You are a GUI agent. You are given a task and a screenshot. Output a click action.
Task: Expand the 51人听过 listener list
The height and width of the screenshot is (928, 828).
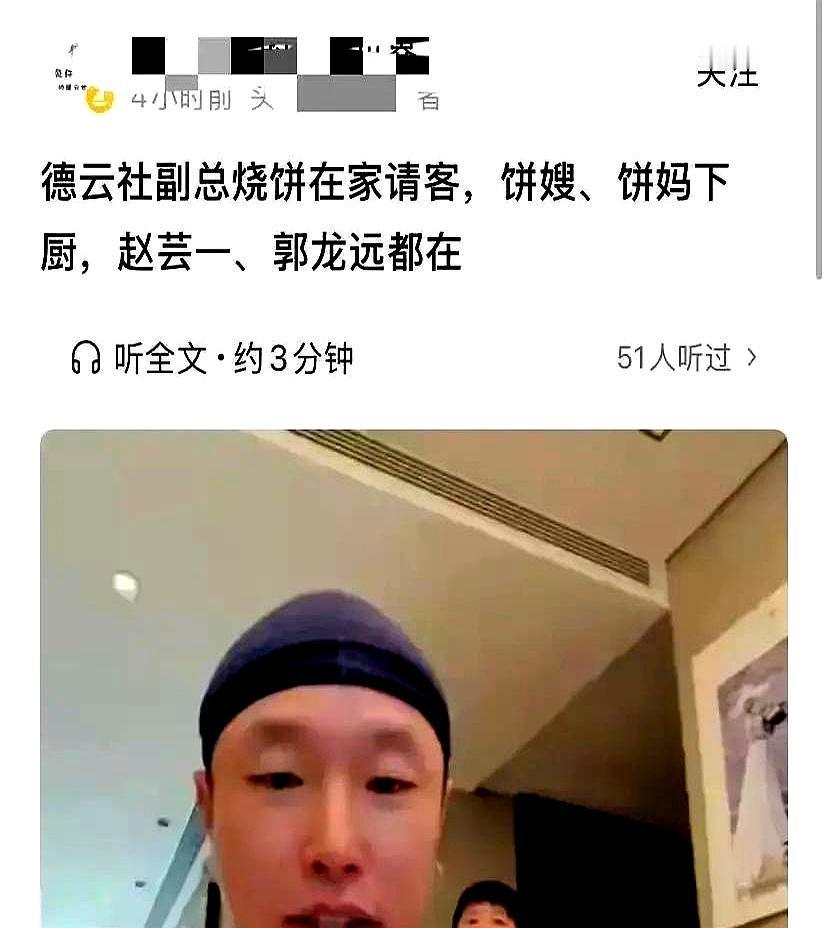[x=665, y=355]
